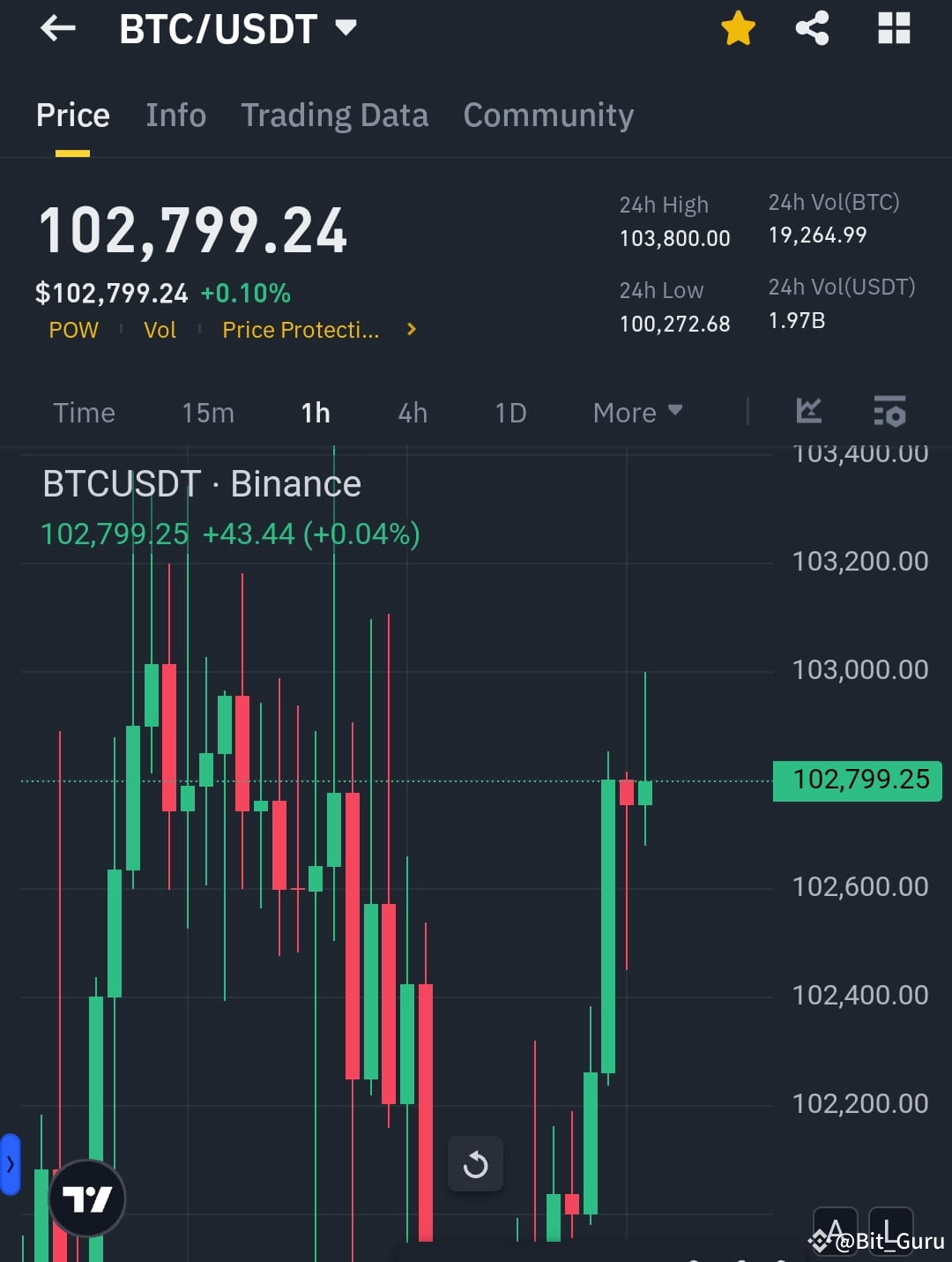Open Price Protection details chevron

410,329
